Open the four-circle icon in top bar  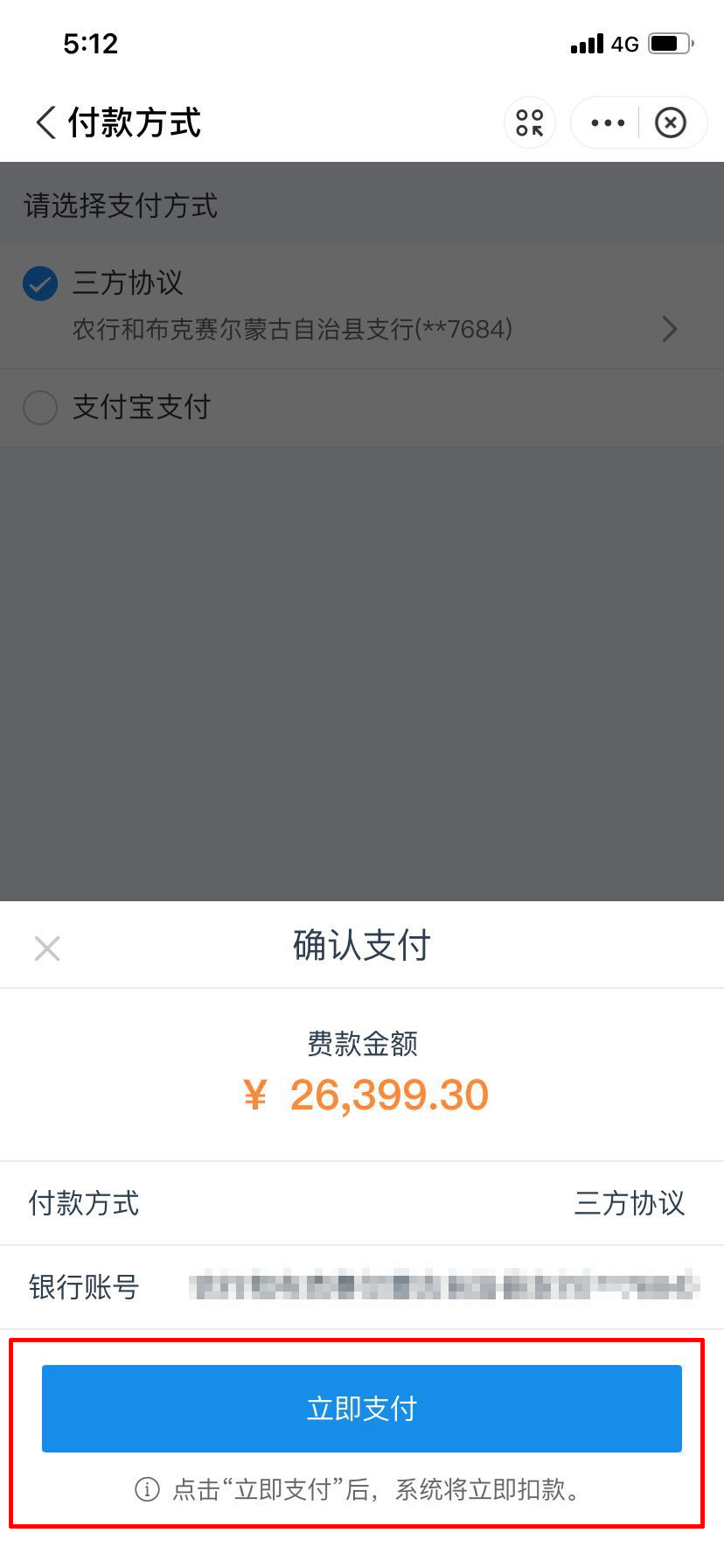click(x=530, y=122)
